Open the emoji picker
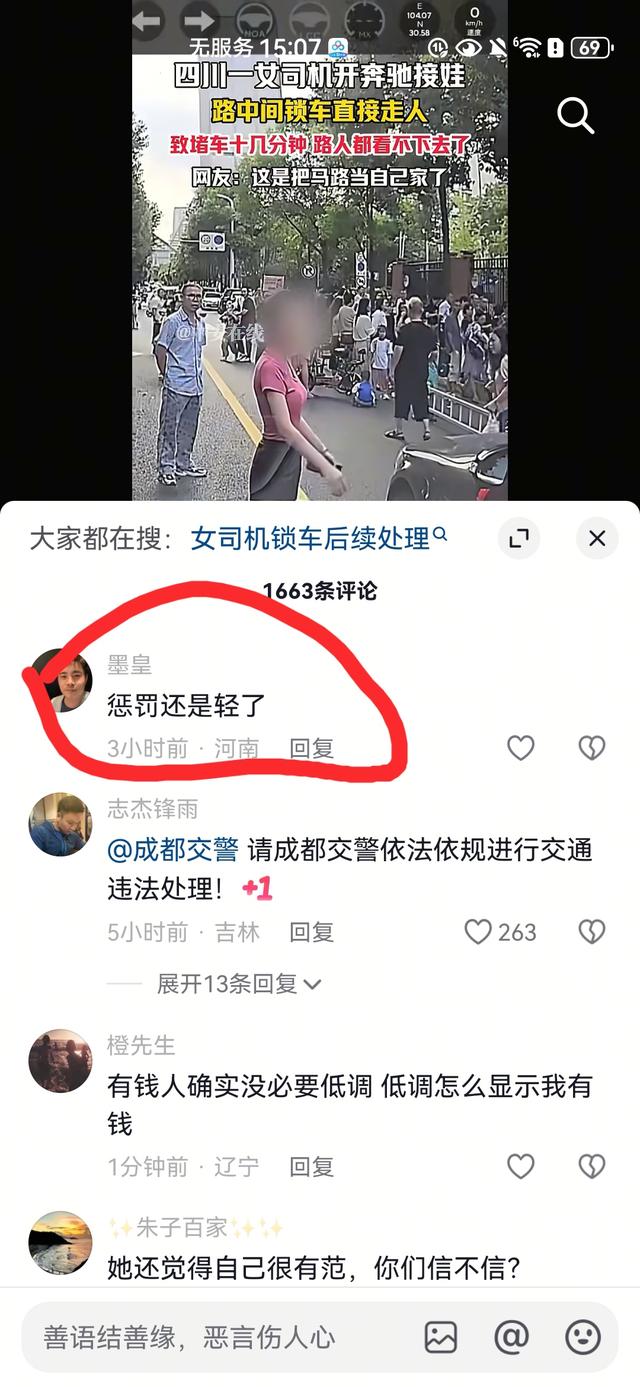Screen dimensions: 640x1387 pos(583,1337)
